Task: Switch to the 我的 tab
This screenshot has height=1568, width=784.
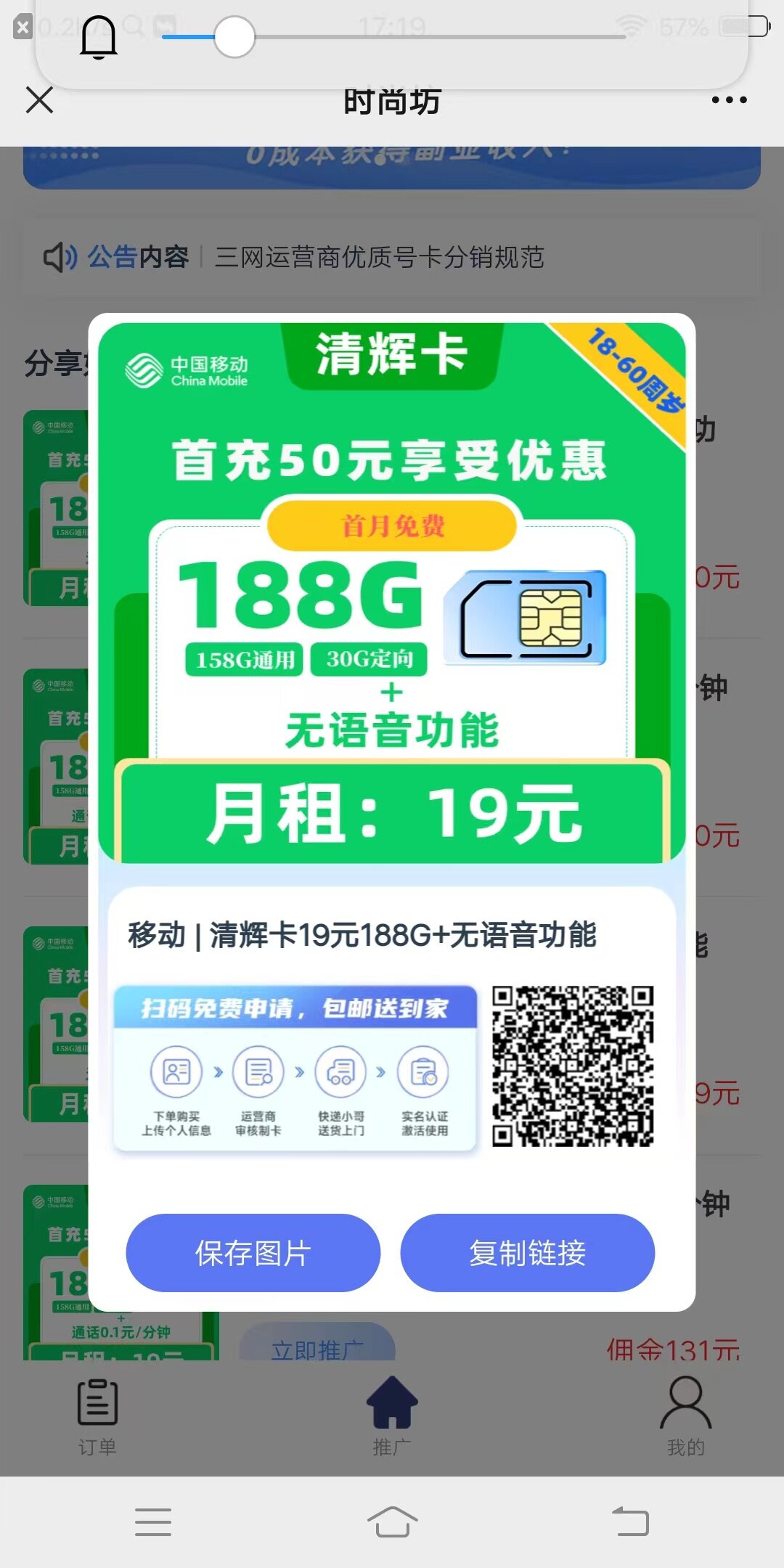Action: point(685,1416)
